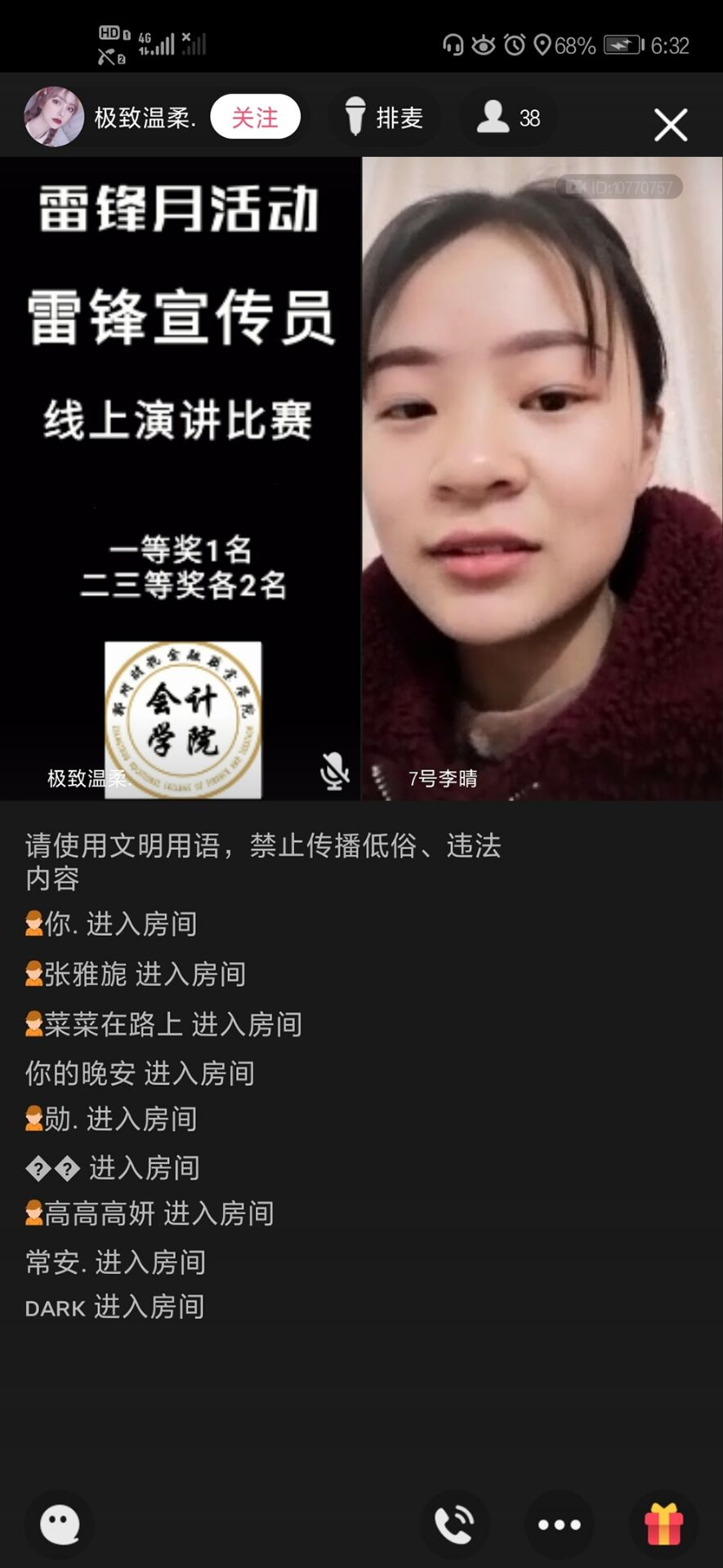This screenshot has height=1568, width=723.
Task: Open host avatar of 极致温柔
Action: [x=54, y=118]
